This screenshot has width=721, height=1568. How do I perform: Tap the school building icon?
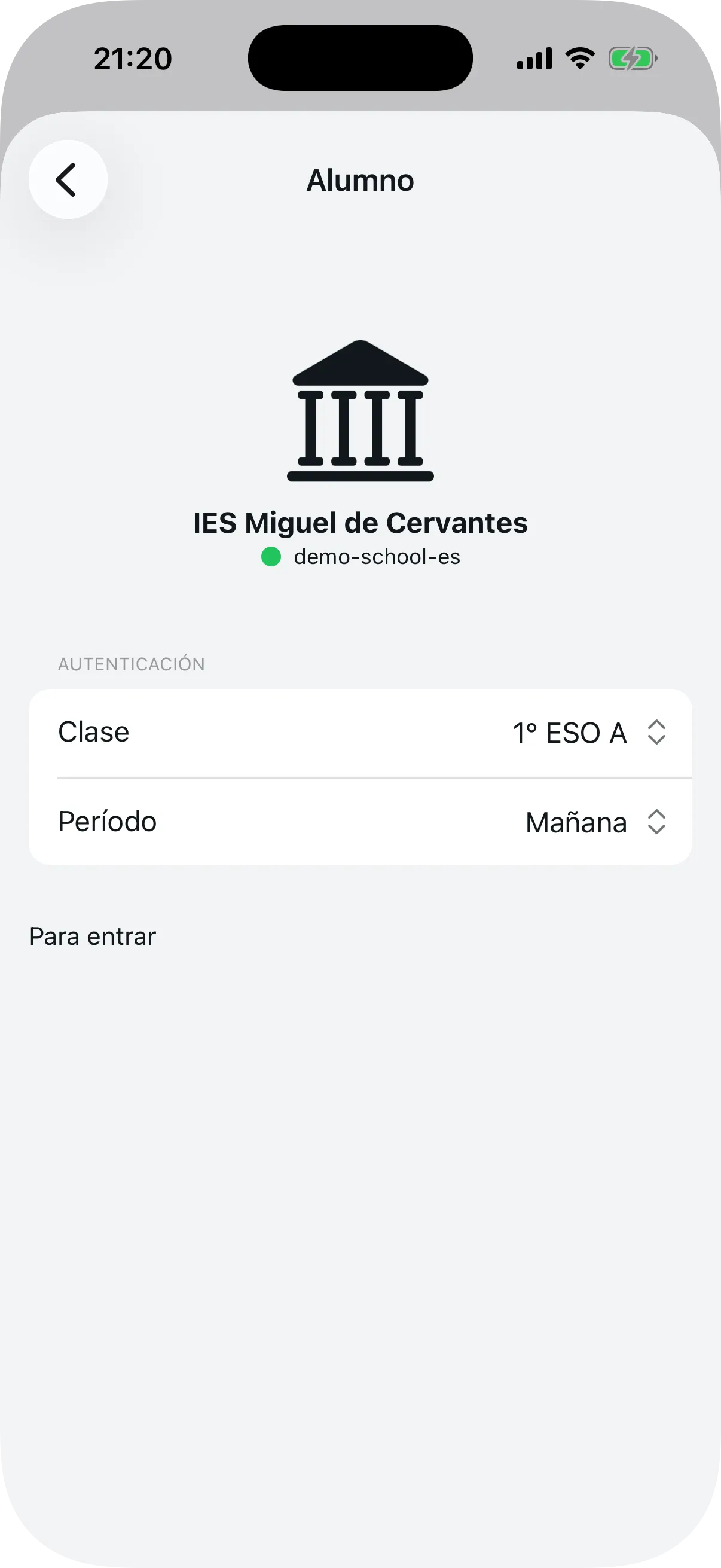(x=360, y=411)
